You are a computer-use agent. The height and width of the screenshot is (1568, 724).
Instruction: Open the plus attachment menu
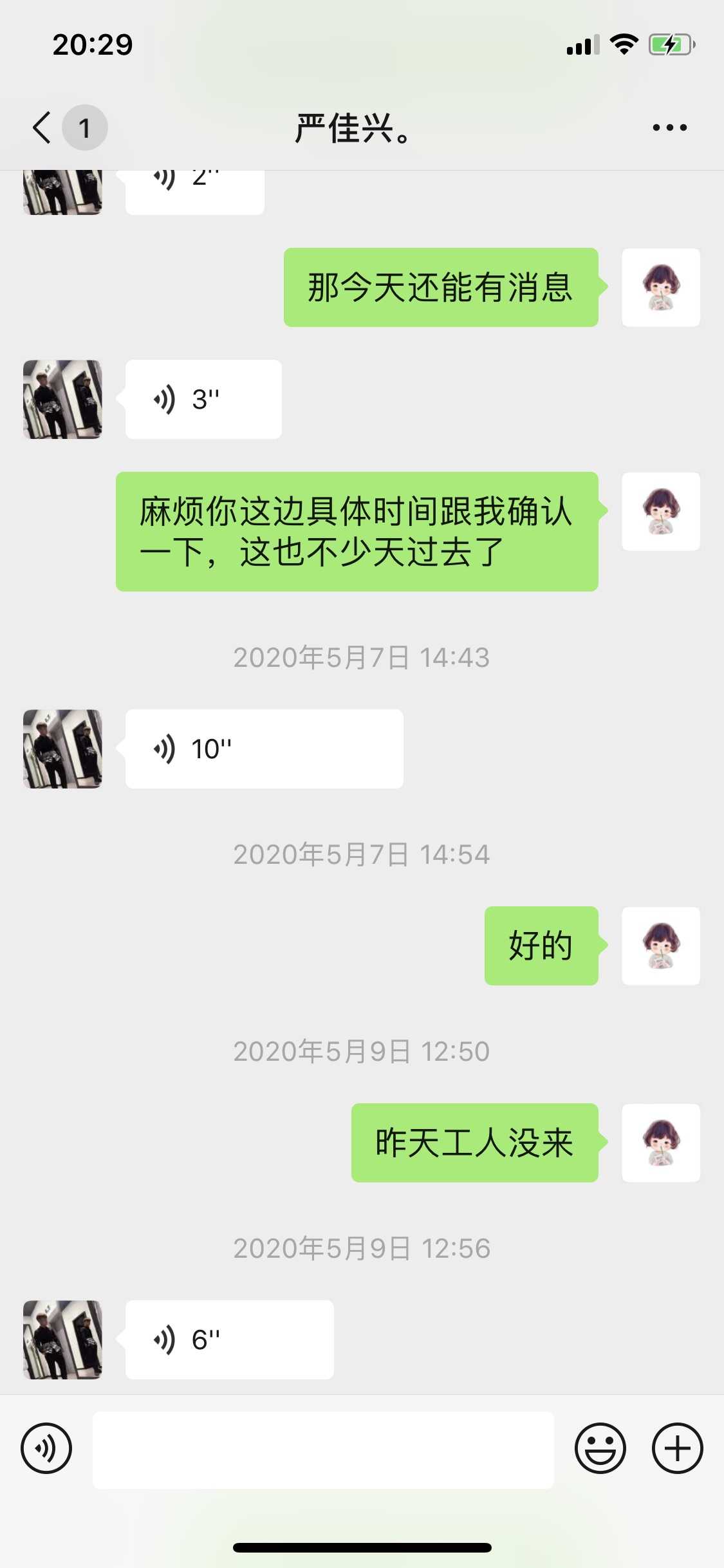tap(677, 1449)
